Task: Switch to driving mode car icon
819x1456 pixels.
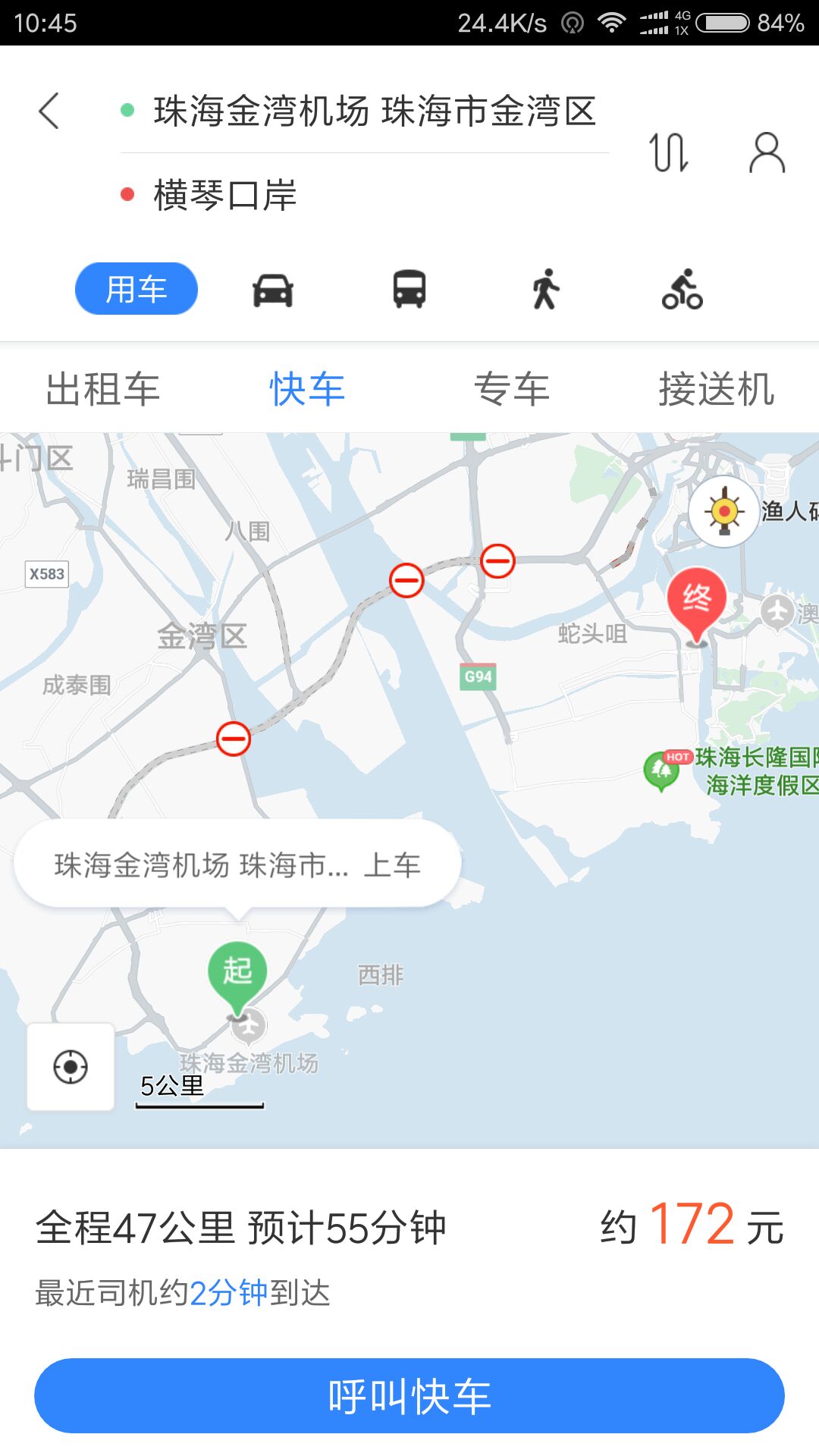Action: click(273, 290)
